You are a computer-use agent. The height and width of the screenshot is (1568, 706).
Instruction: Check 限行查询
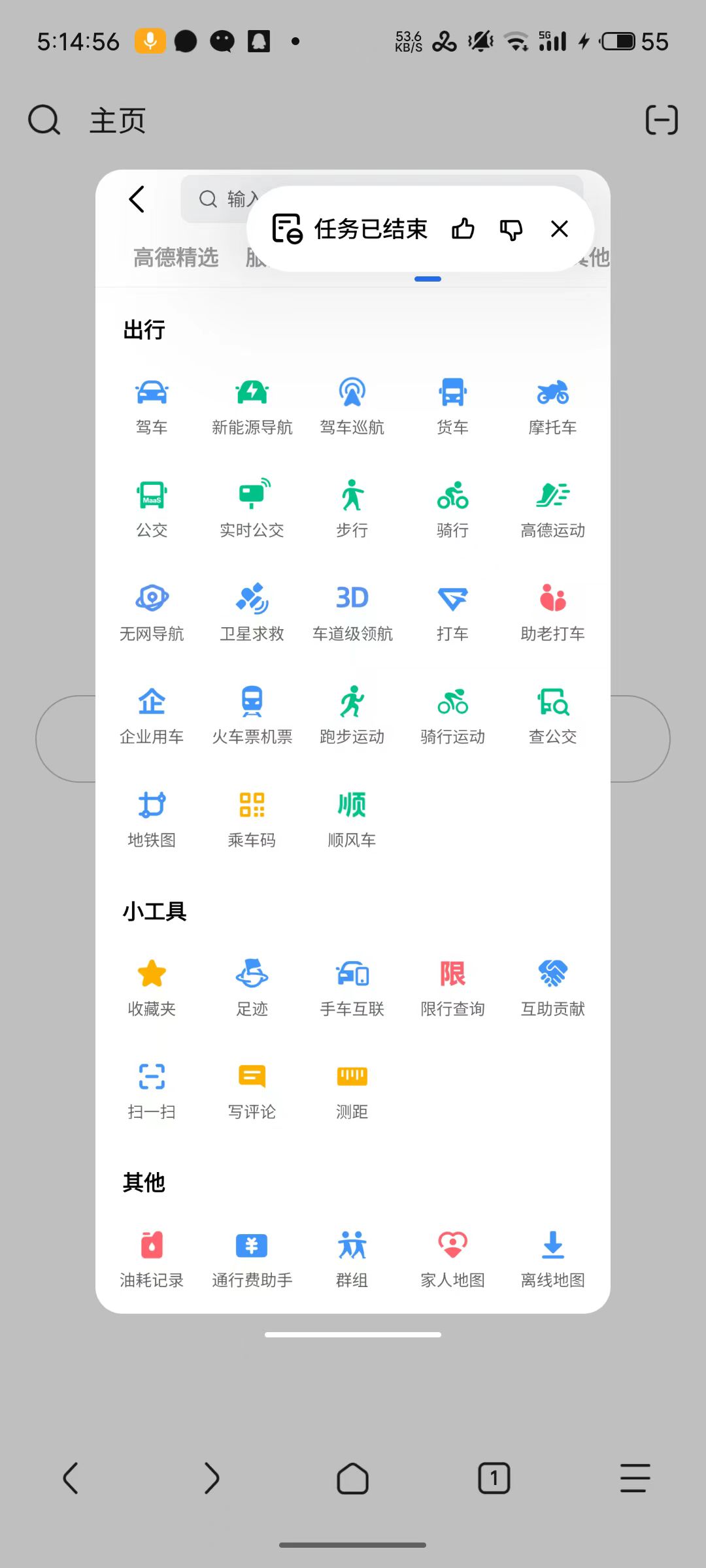[452, 987]
